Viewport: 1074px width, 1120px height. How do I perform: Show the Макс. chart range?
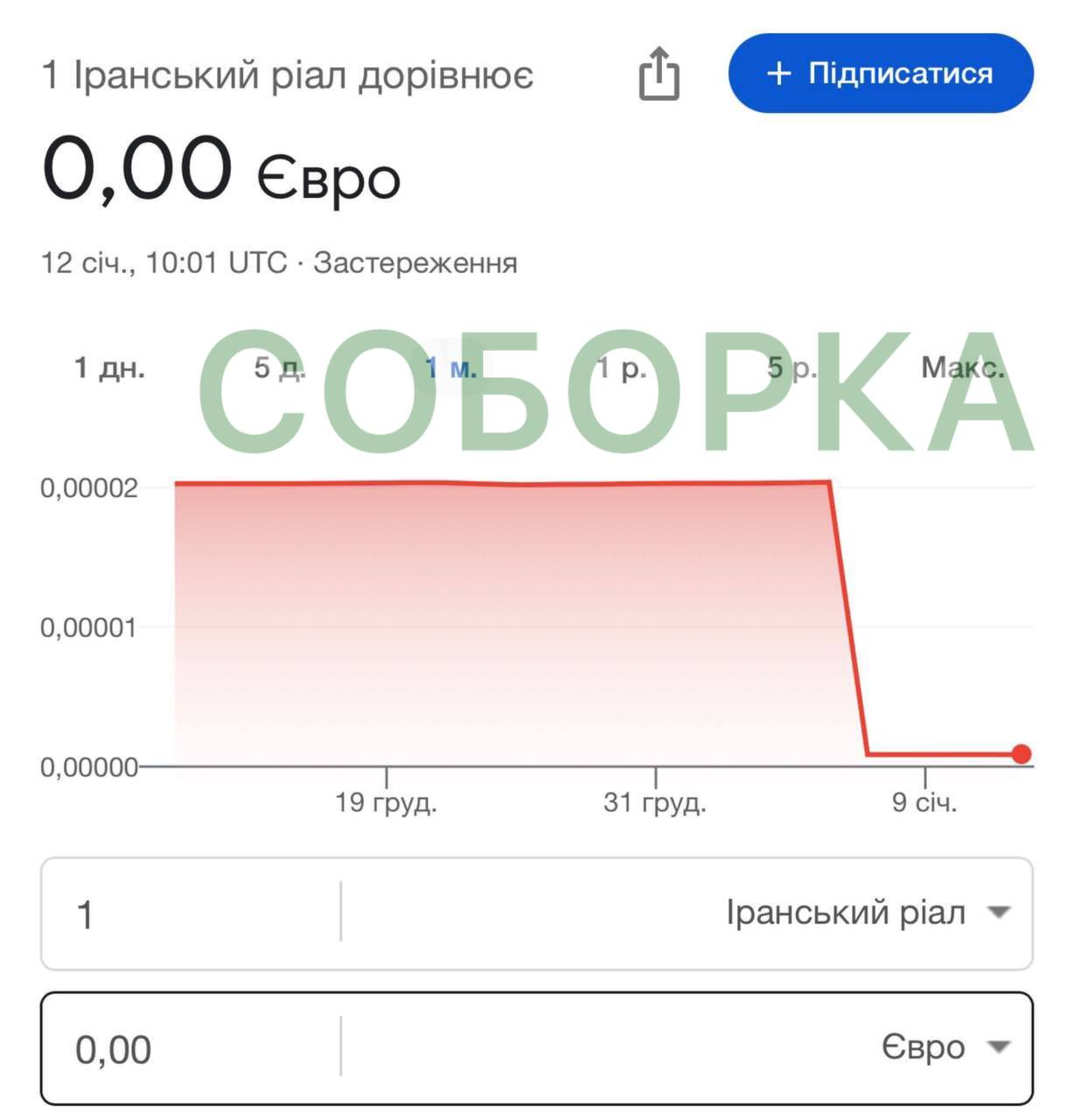point(962,368)
